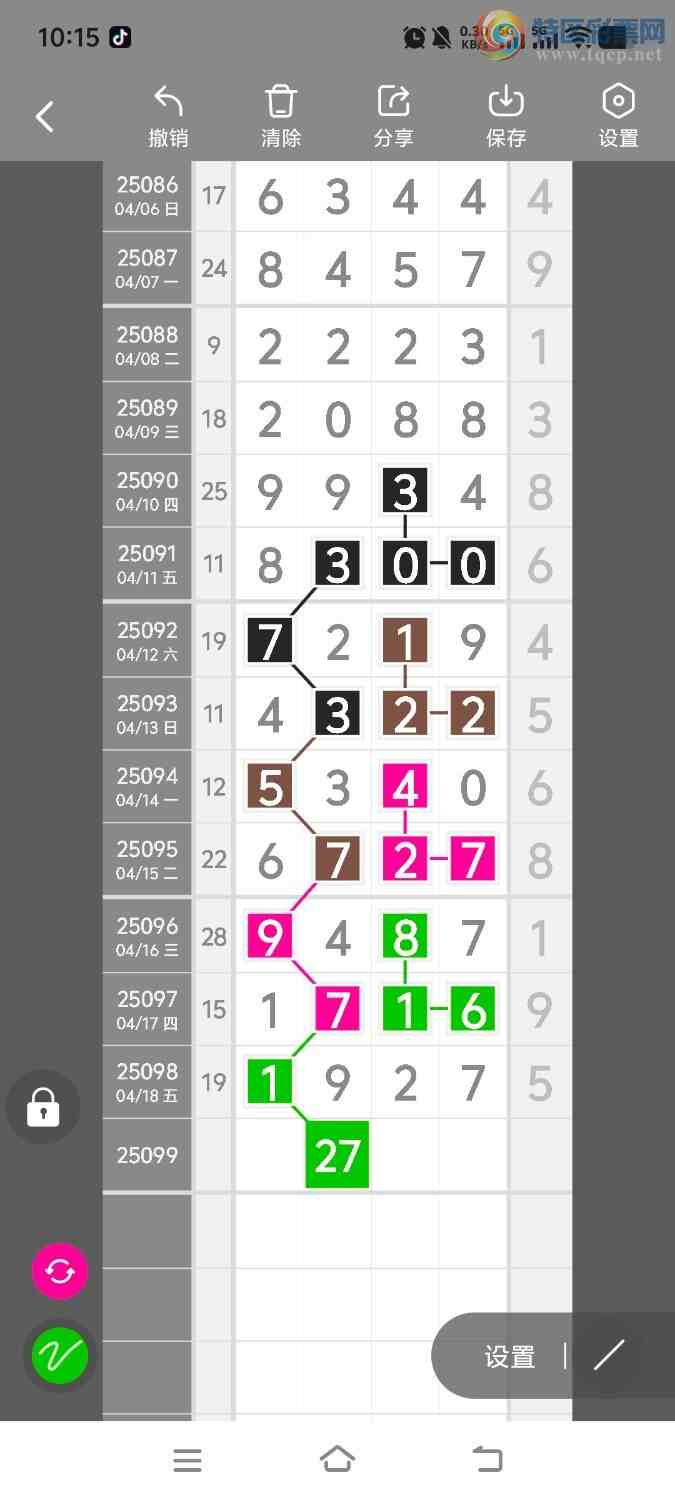Tap the pink refresh circle button

60,1271
